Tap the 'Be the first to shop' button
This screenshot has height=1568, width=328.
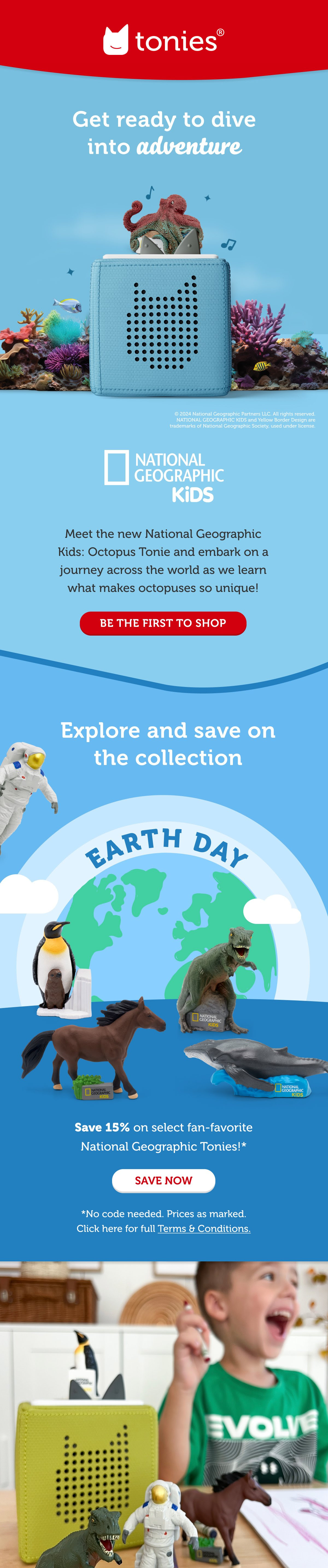[x=163, y=623]
